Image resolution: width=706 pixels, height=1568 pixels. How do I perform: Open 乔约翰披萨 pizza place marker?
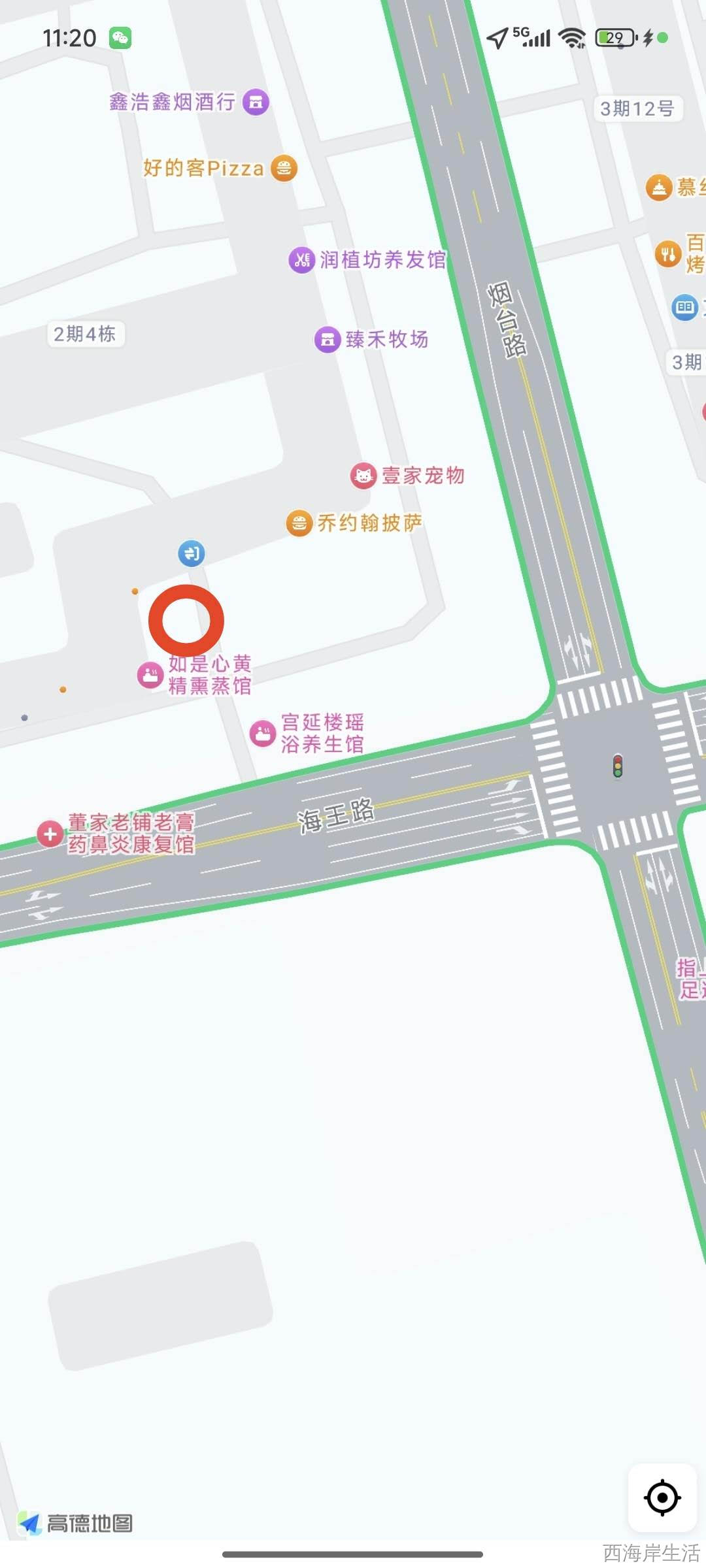coord(299,523)
